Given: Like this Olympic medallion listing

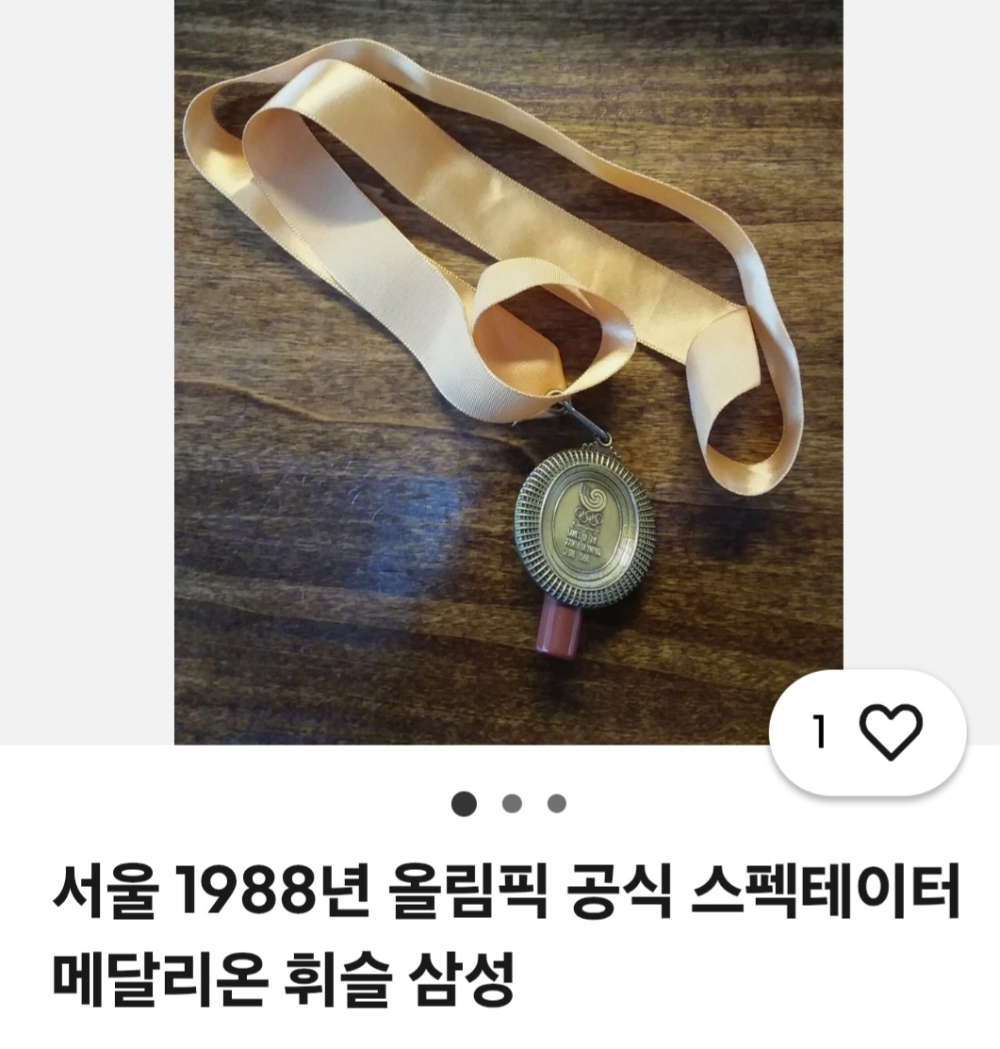Looking at the screenshot, I should coord(889,733).
